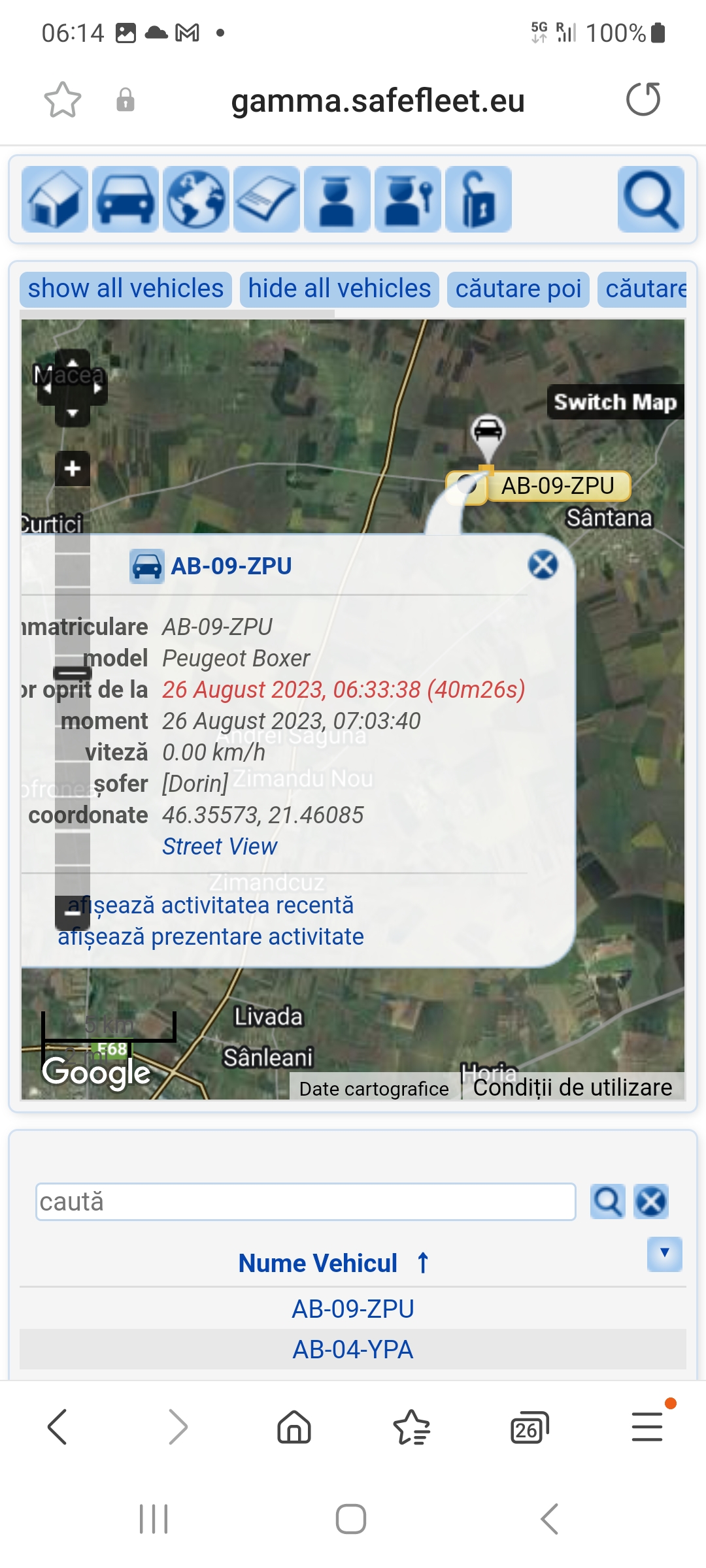Open 'afișează prezentare activitate' link
Screen dimensions: 706x1568
(210, 937)
